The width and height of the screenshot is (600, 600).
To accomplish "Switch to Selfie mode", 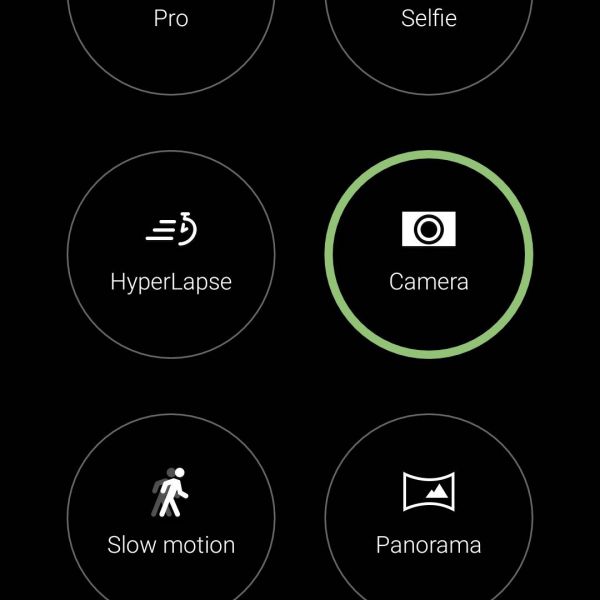I will click(429, 25).
